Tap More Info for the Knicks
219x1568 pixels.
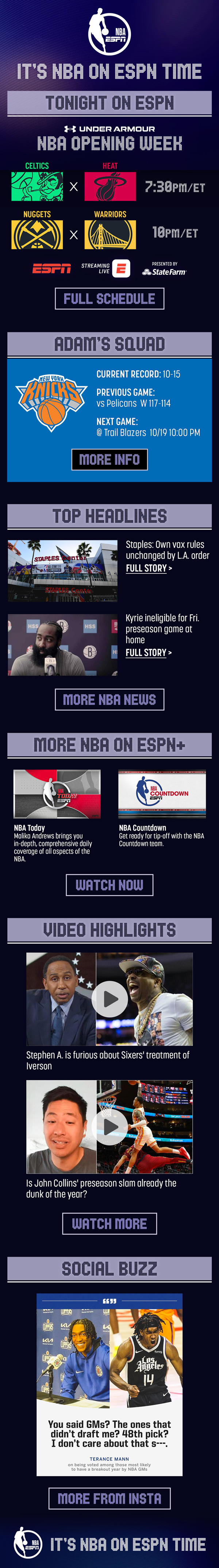click(x=109, y=459)
